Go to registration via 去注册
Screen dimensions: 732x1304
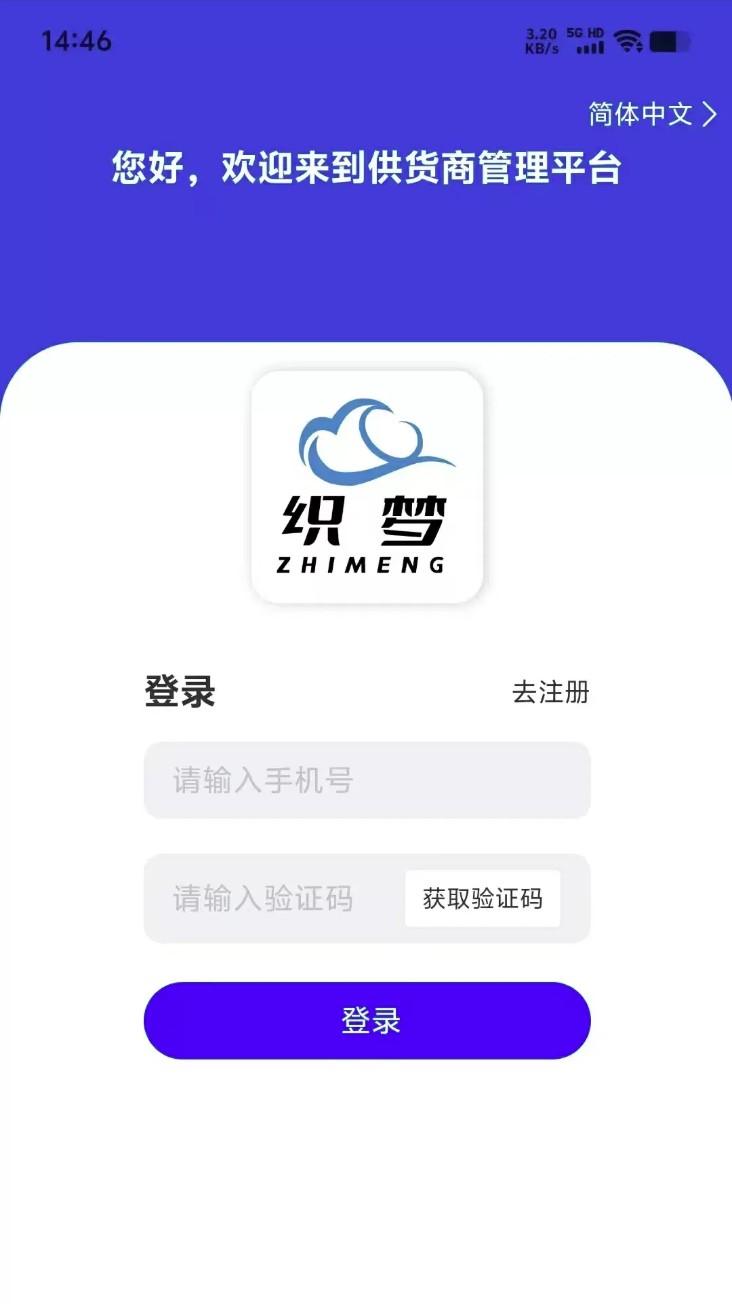[550, 692]
